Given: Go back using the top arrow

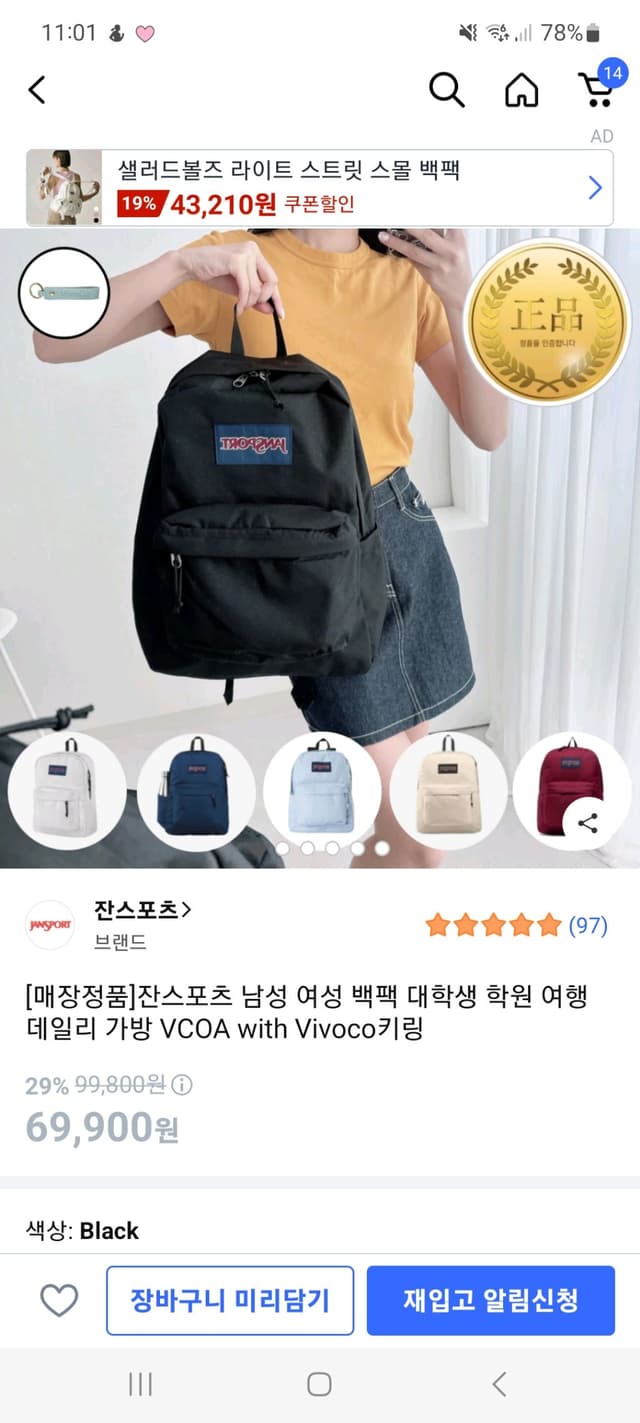Looking at the screenshot, I should pyautogui.click(x=37, y=90).
